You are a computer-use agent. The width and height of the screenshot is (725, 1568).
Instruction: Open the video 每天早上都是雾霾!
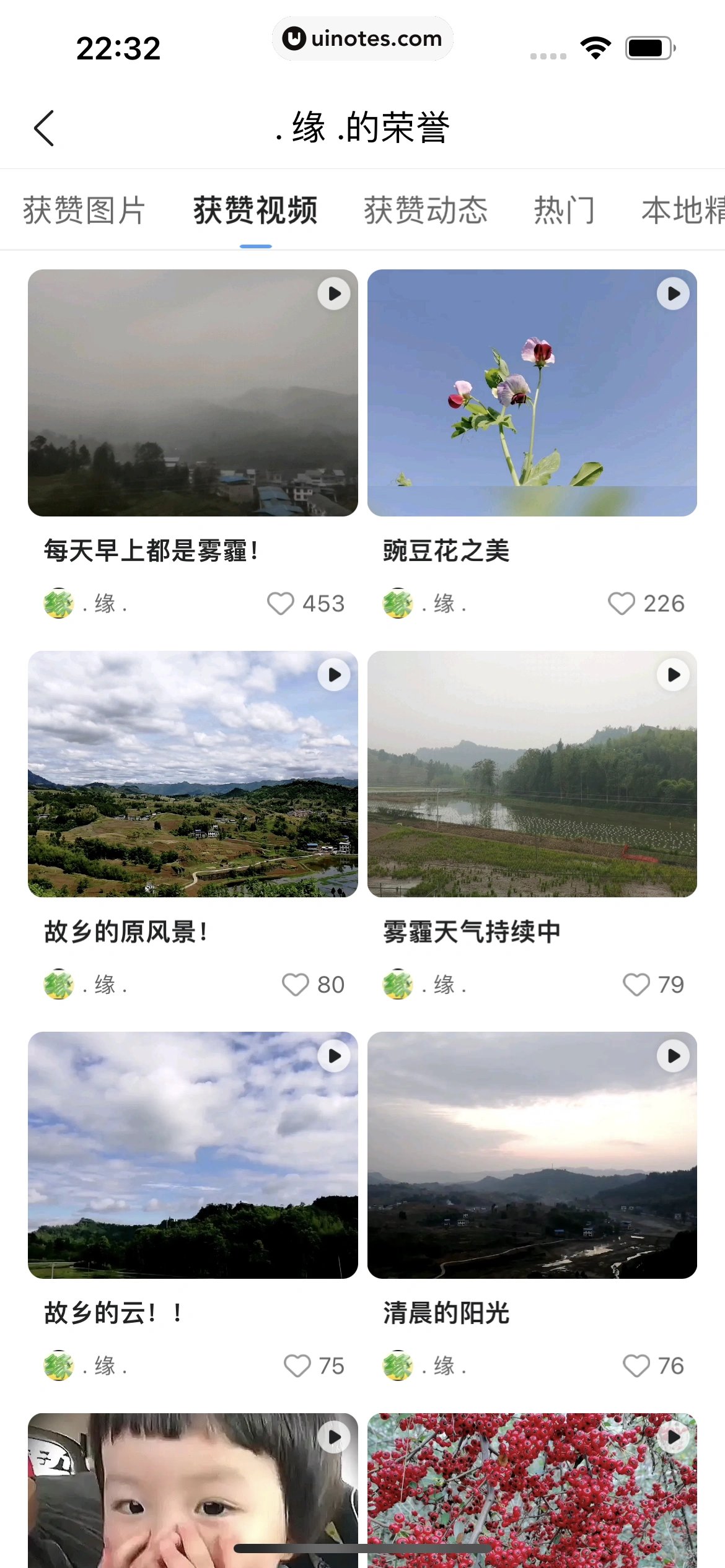pos(193,393)
